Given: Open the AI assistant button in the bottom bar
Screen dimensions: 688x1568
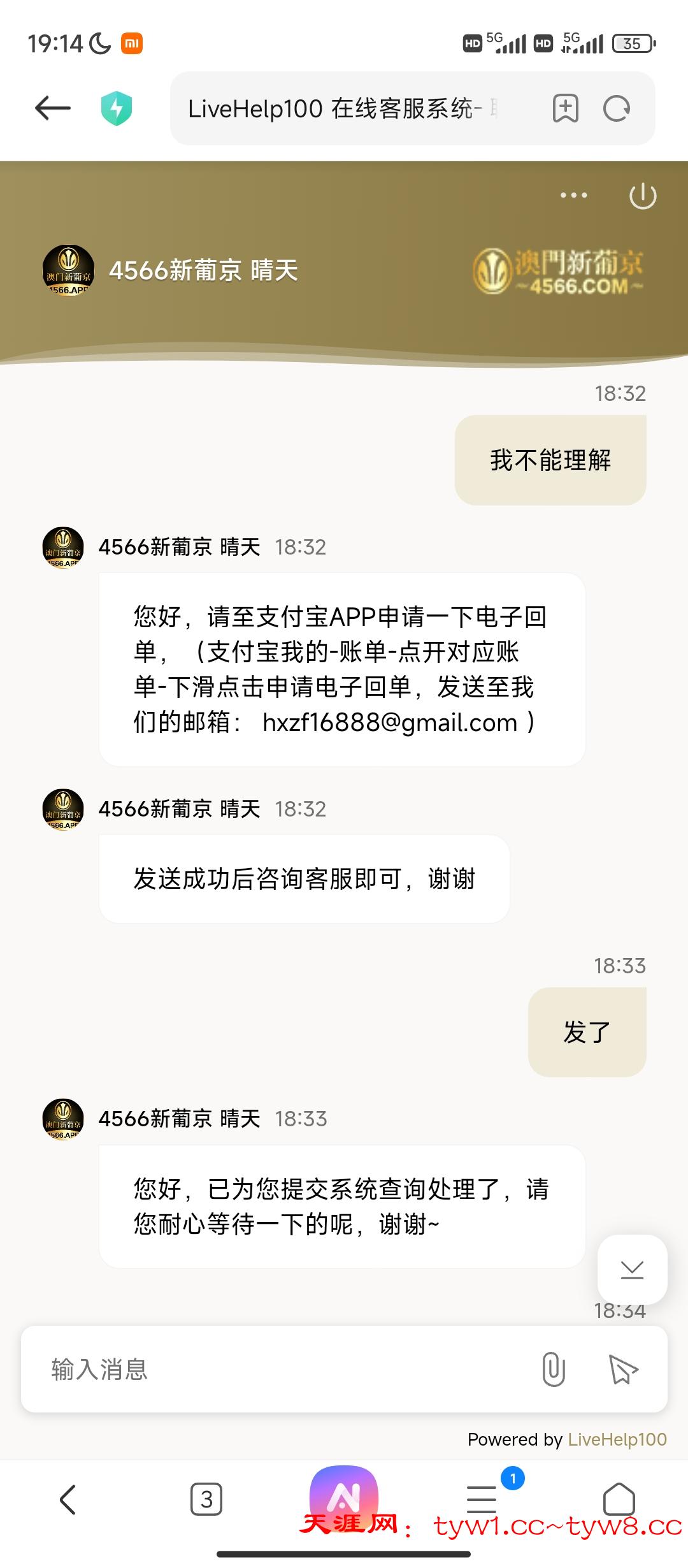Looking at the screenshot, I should coord(344,1495).
